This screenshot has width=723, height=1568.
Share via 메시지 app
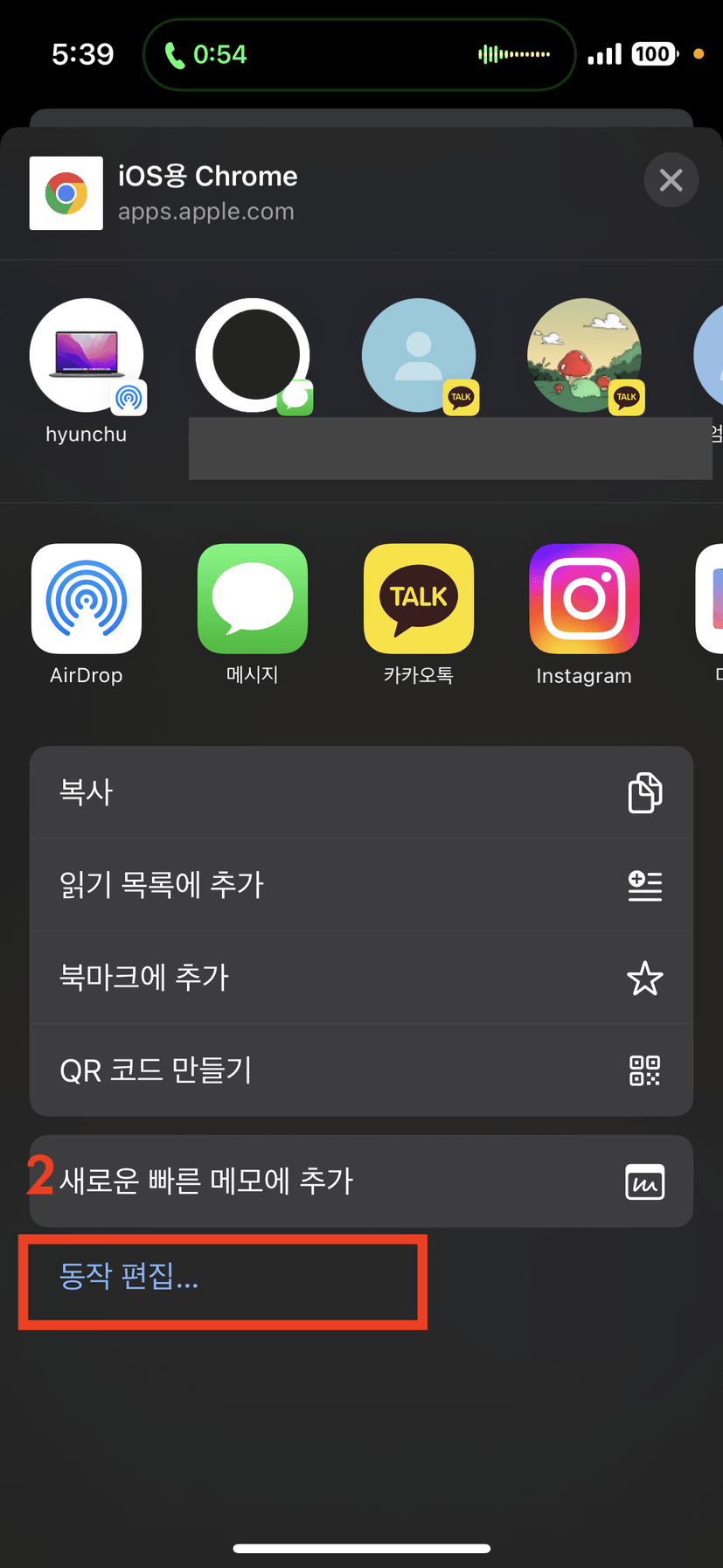point(253,600)
